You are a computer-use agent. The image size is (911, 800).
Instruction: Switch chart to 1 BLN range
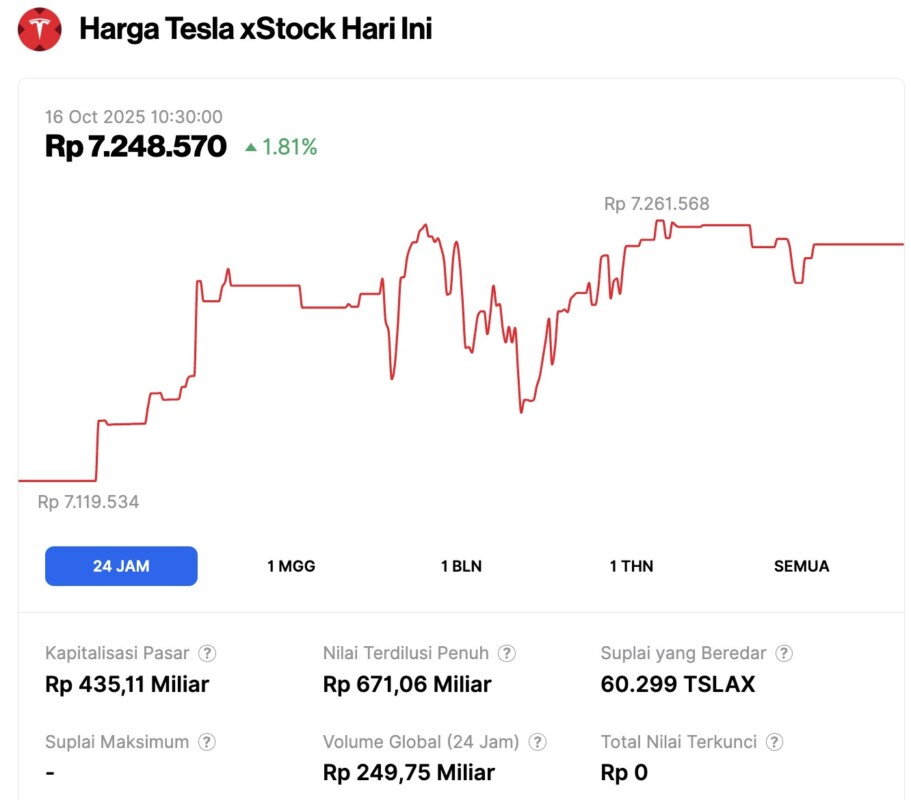pyautogui.click(x=461, y=566)
